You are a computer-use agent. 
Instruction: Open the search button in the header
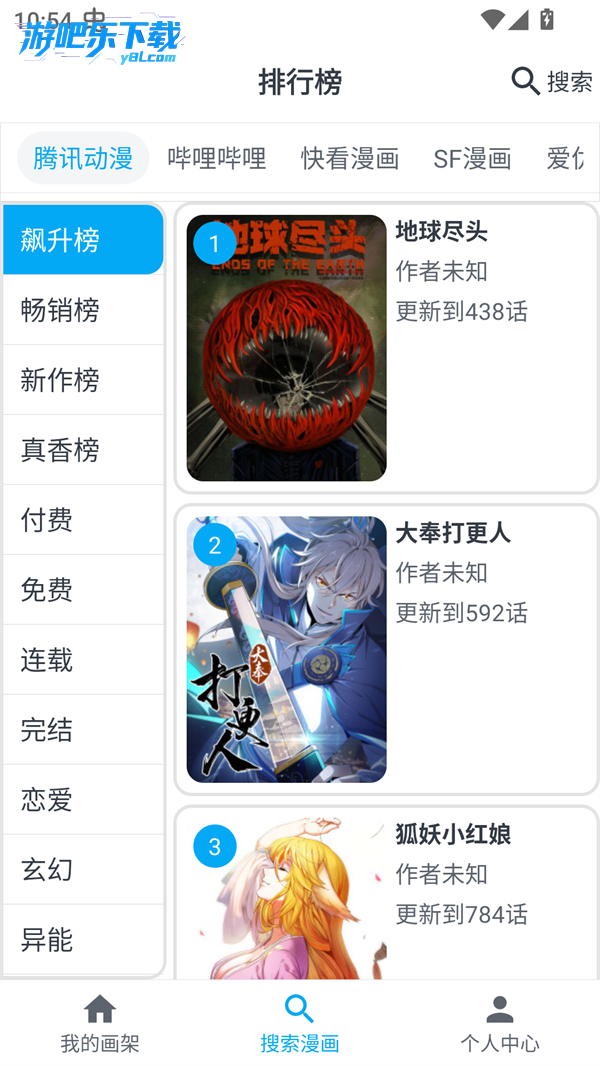click(552, 81)
